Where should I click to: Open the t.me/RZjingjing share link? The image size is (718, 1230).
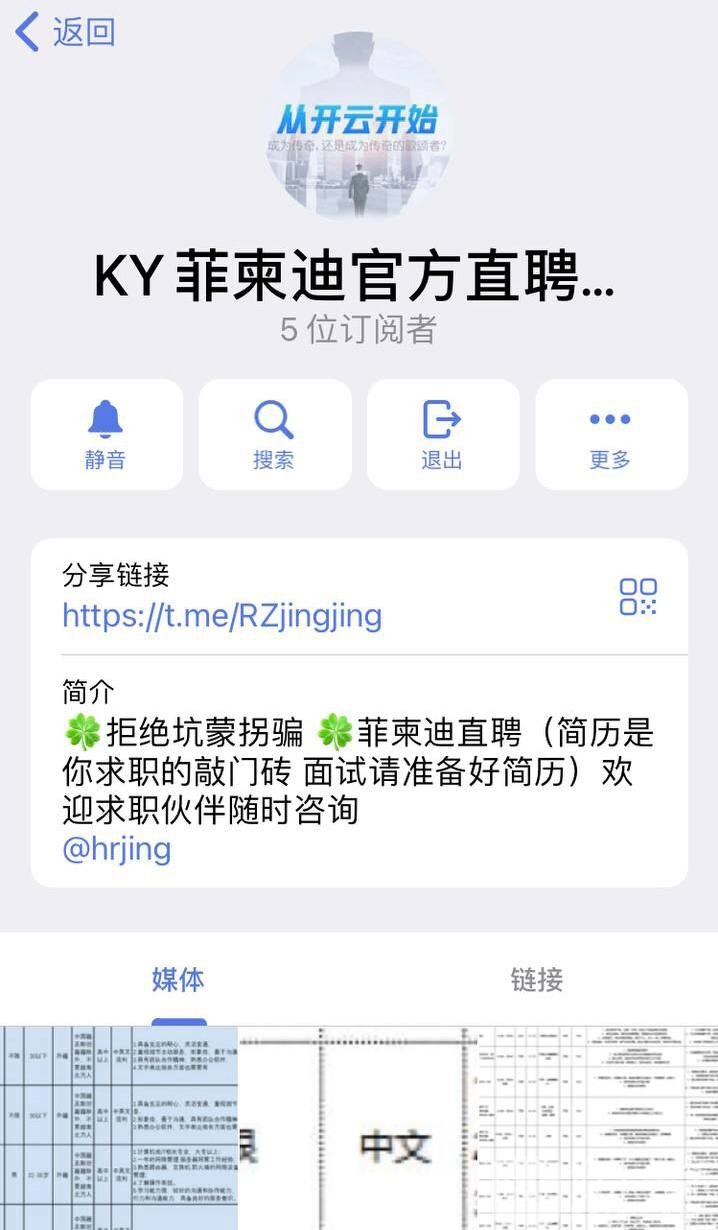click(x=222, y=615)
